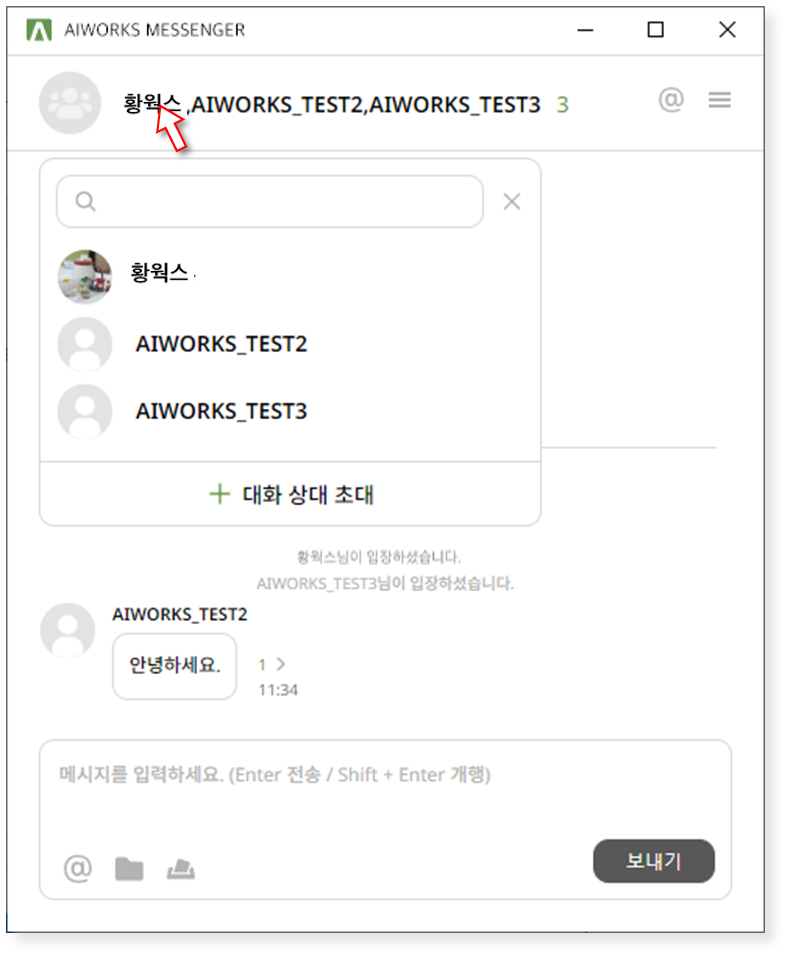
Task: Open the inbox tray icon beside folder
Action: point(180,870)
